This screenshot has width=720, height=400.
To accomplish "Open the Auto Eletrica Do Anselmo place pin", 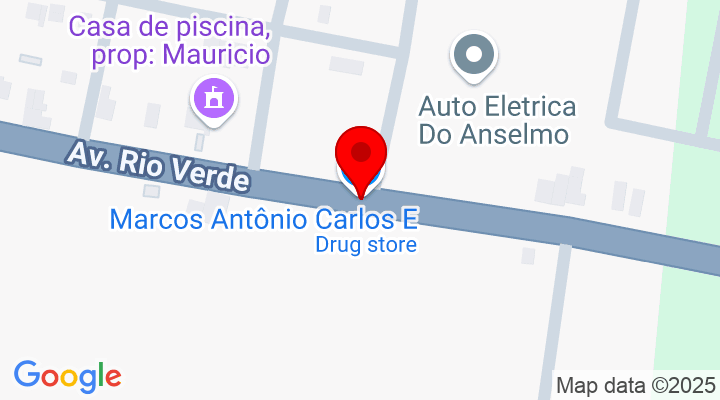I will (x=474, y=55).
